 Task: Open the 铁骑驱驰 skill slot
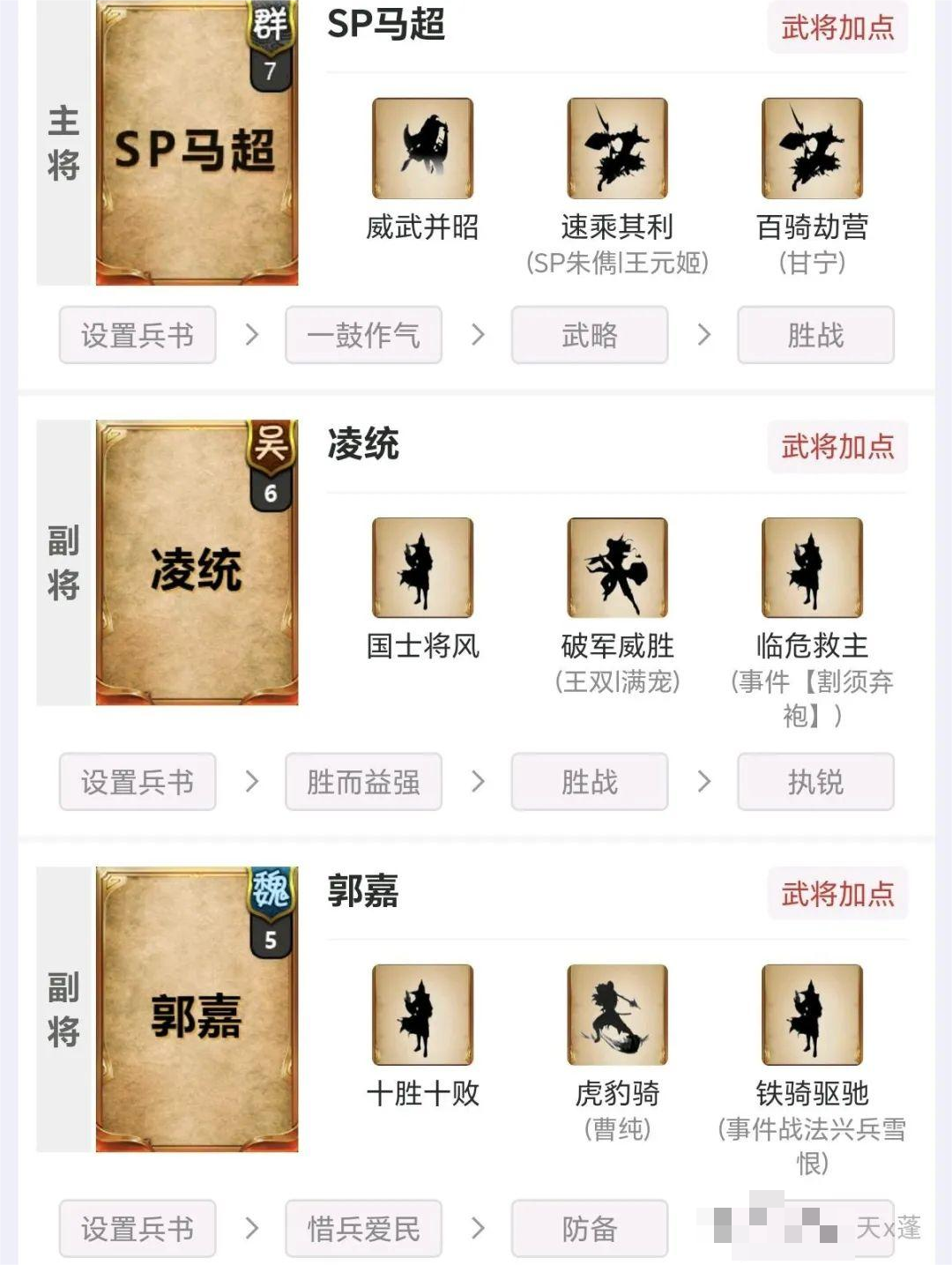click(x=812, y=1014)
